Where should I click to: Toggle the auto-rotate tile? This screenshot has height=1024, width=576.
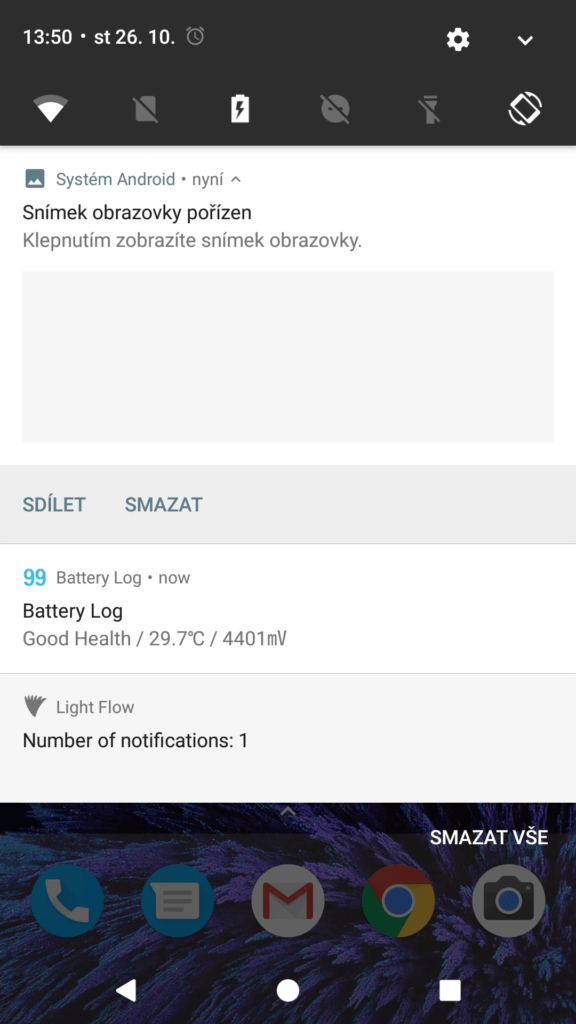point(525,108)
